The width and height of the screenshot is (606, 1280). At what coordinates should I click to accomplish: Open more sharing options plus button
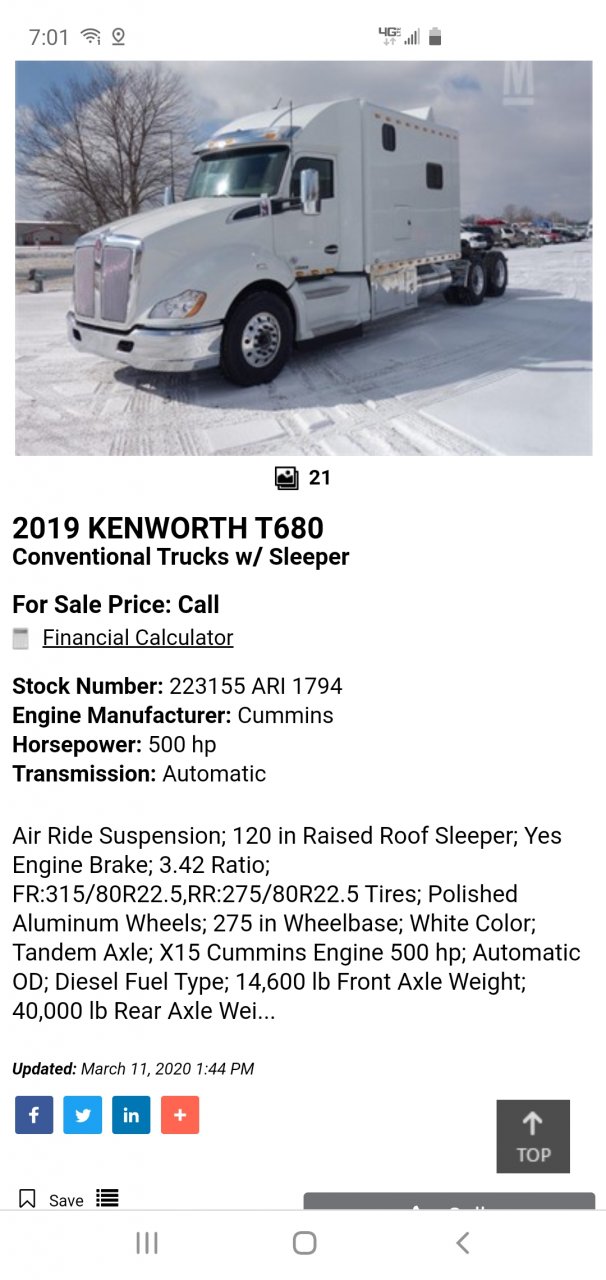(x=180, y=1115)
